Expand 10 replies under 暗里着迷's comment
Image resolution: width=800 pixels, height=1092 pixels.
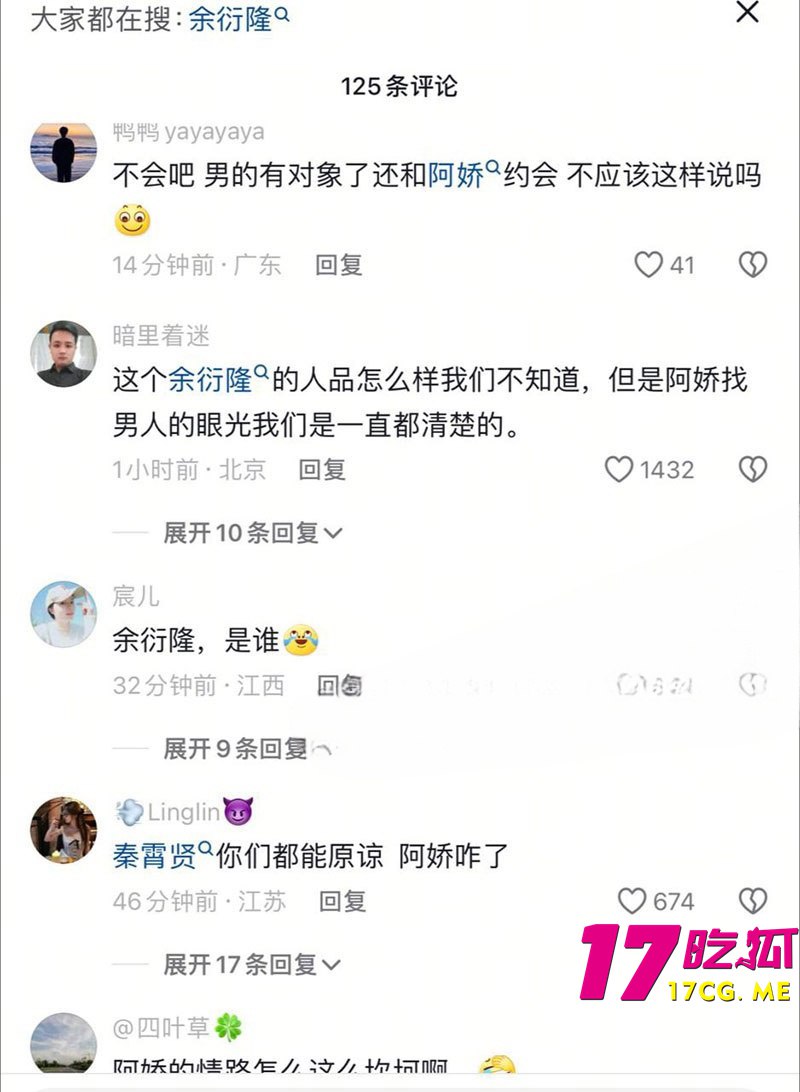click(252, 533)
